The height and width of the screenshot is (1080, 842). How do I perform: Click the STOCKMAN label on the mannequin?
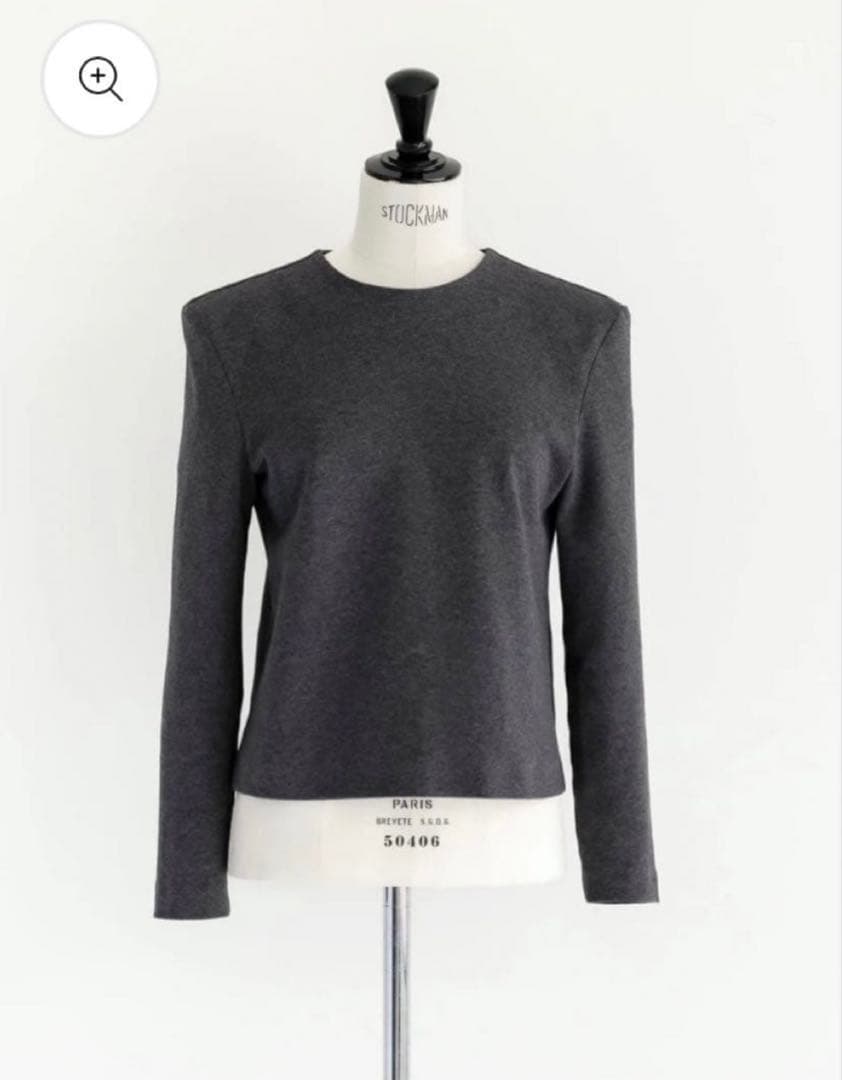tap(416, 213)
